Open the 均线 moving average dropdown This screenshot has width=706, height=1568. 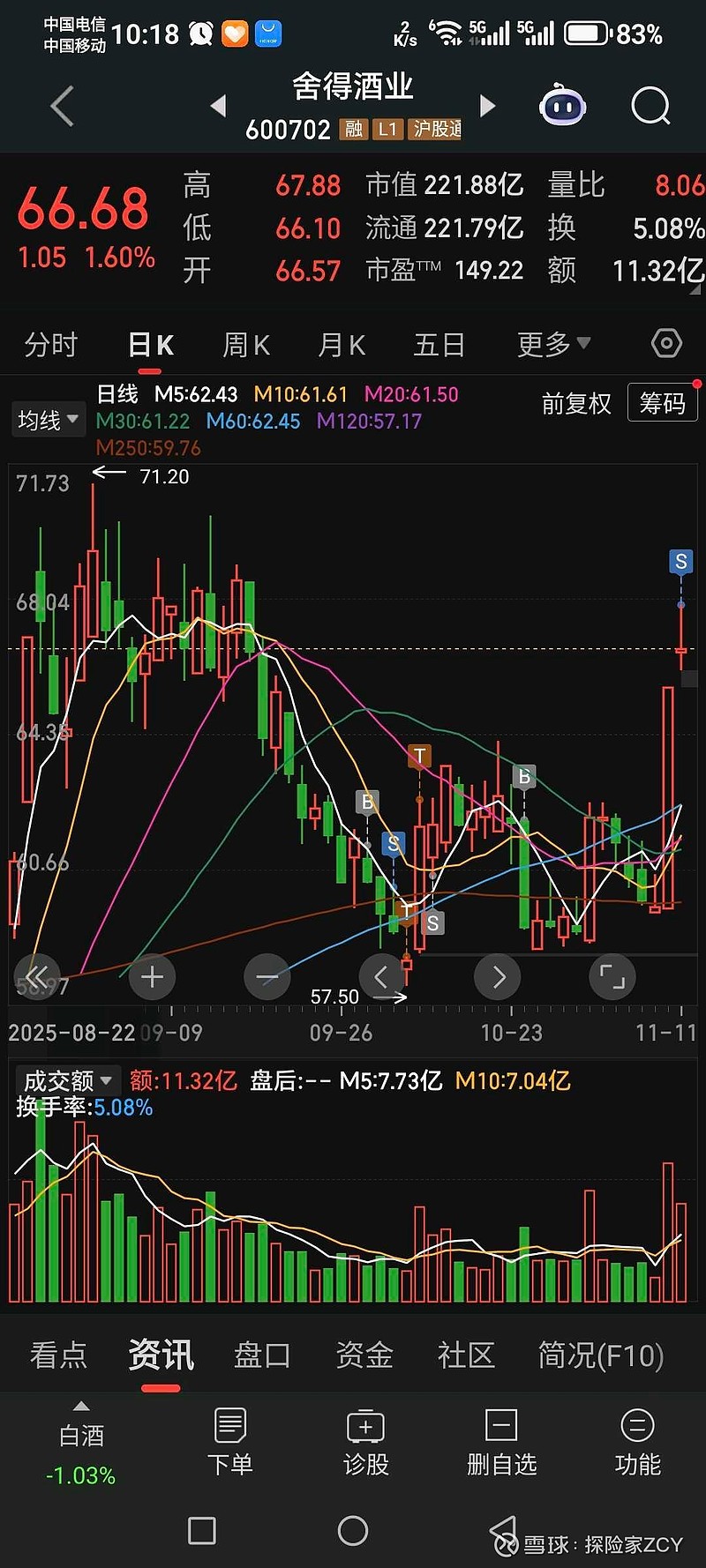[x=48, y=419]
